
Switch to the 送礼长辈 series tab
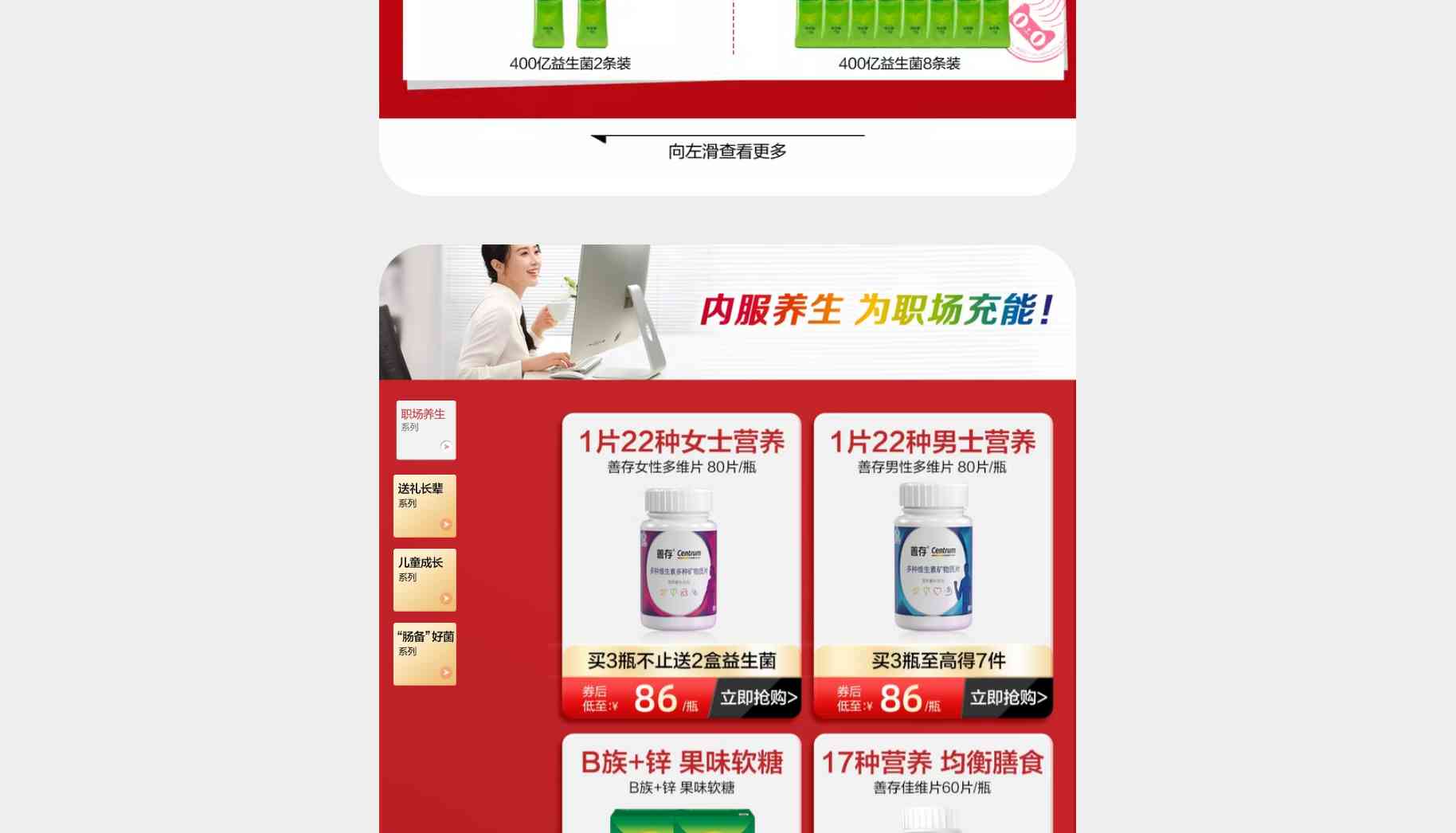[425, 506]
